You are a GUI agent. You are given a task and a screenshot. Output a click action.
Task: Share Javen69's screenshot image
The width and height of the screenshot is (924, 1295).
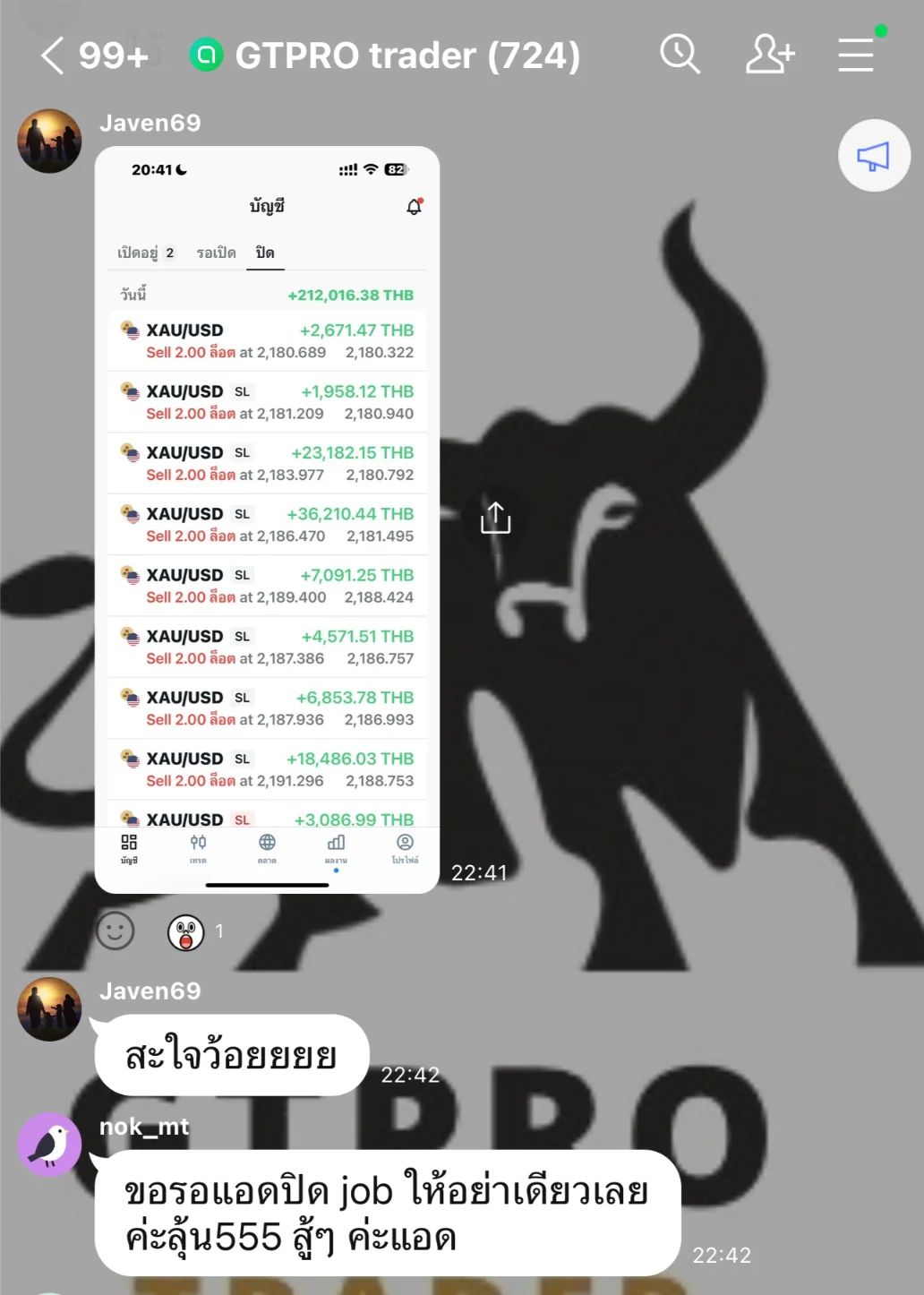(495, 518)
